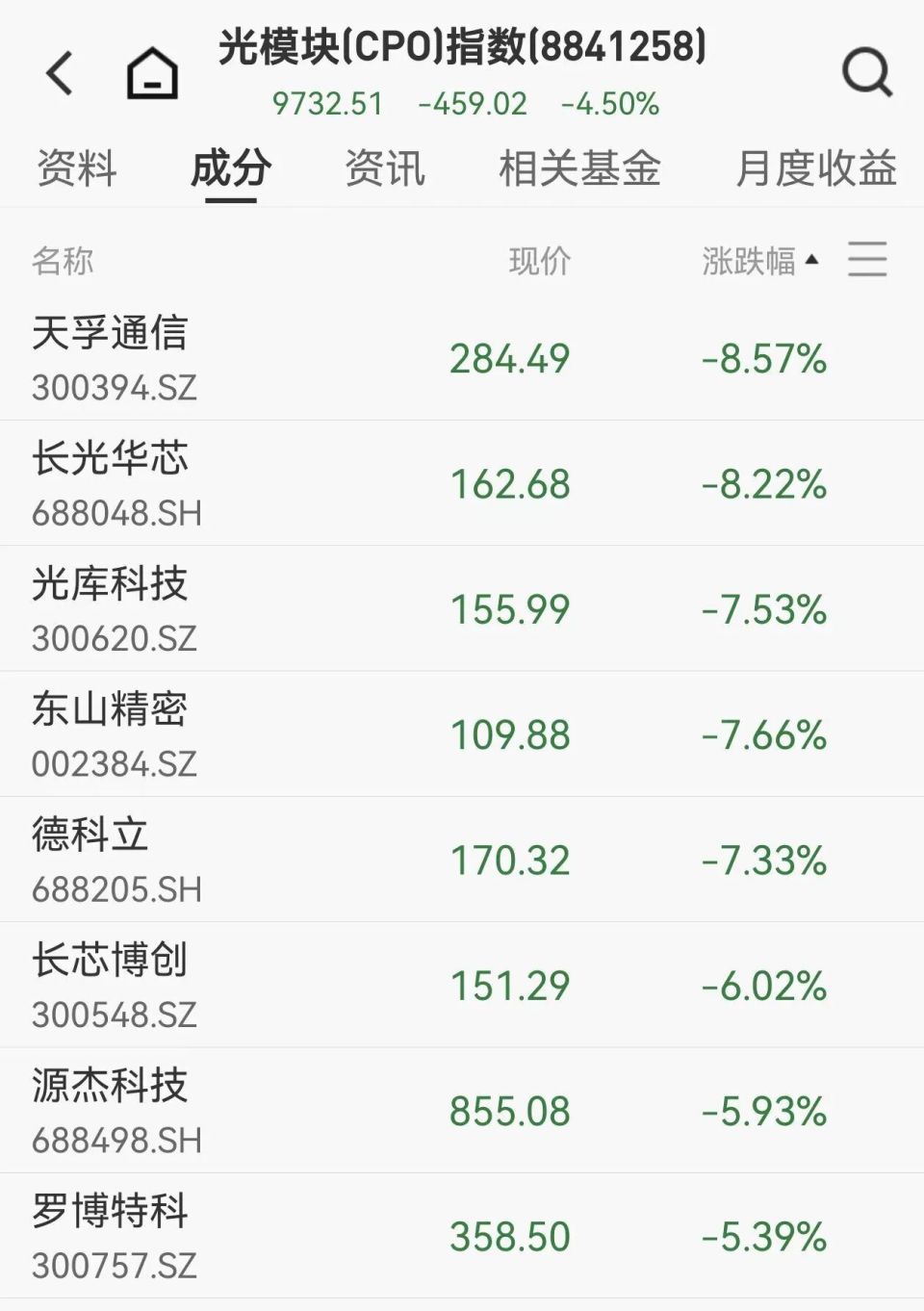924x1311 pixels.
Task: Switch to the 相关基金 tab
Action: (x=577, y=168)
